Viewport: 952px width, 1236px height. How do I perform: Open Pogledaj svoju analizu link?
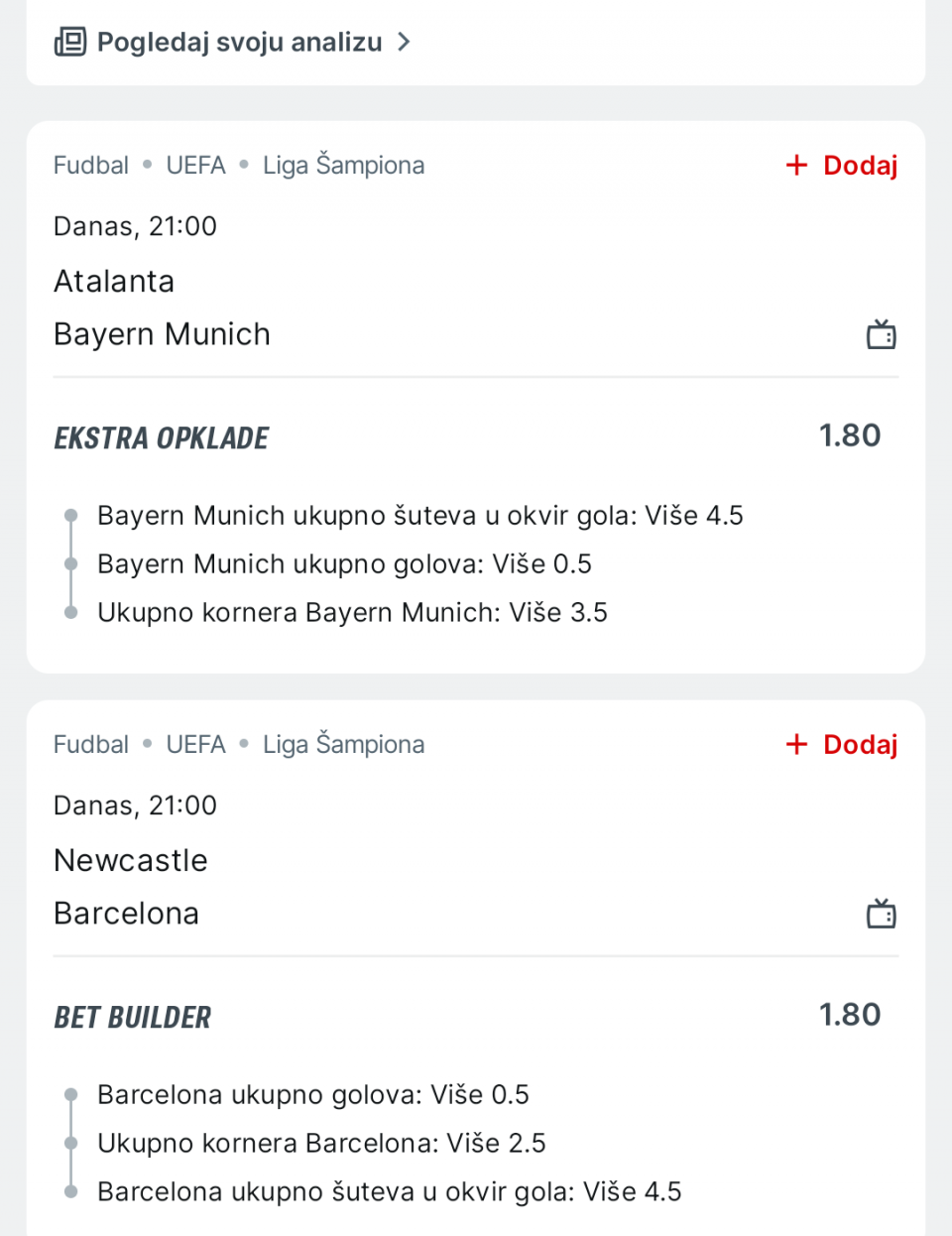233,43
